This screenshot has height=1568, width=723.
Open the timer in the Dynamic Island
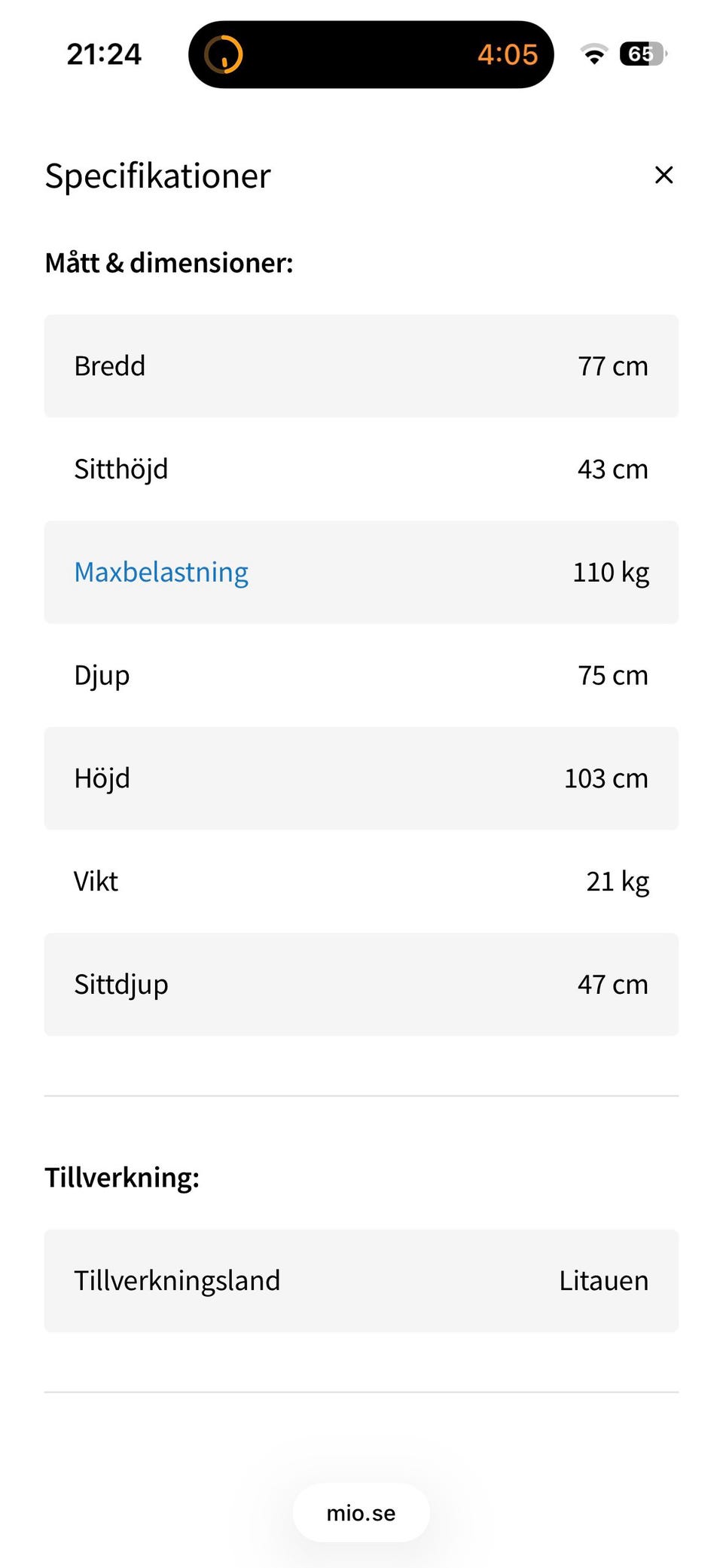coord(371,54)
